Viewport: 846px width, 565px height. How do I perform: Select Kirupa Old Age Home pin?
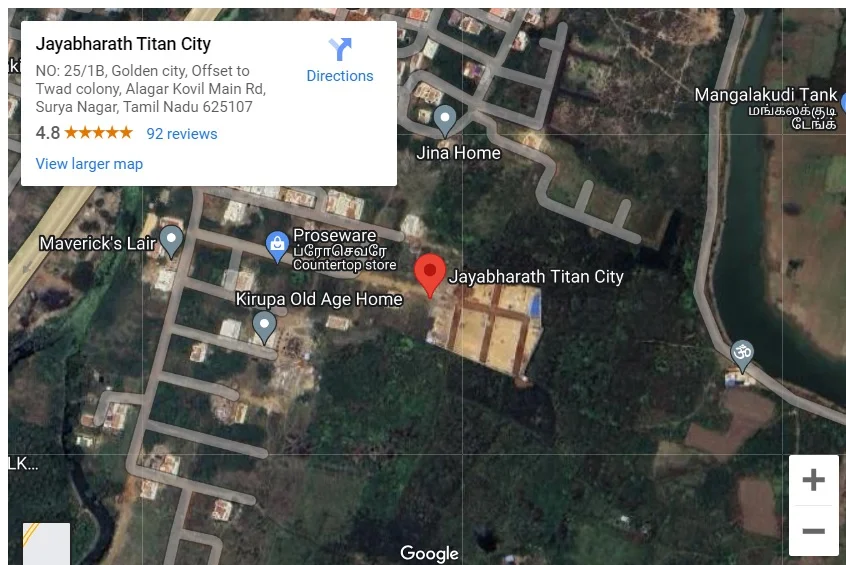pyautogui.click(x=264, y=325)
